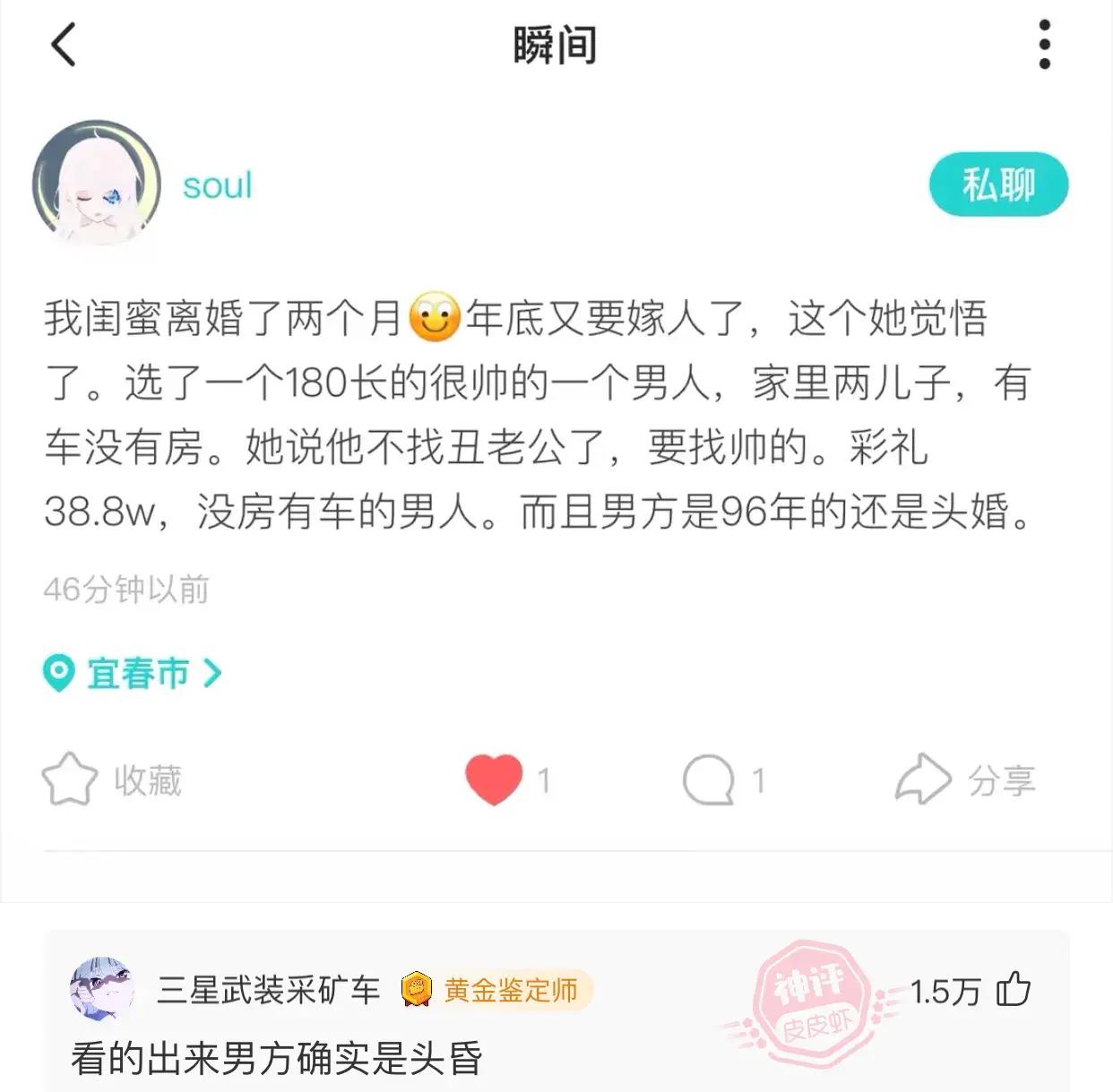This screenshot has height=1092, width=1113.
Task: Start a private chat via 私聊
Action: pos(998,185)
